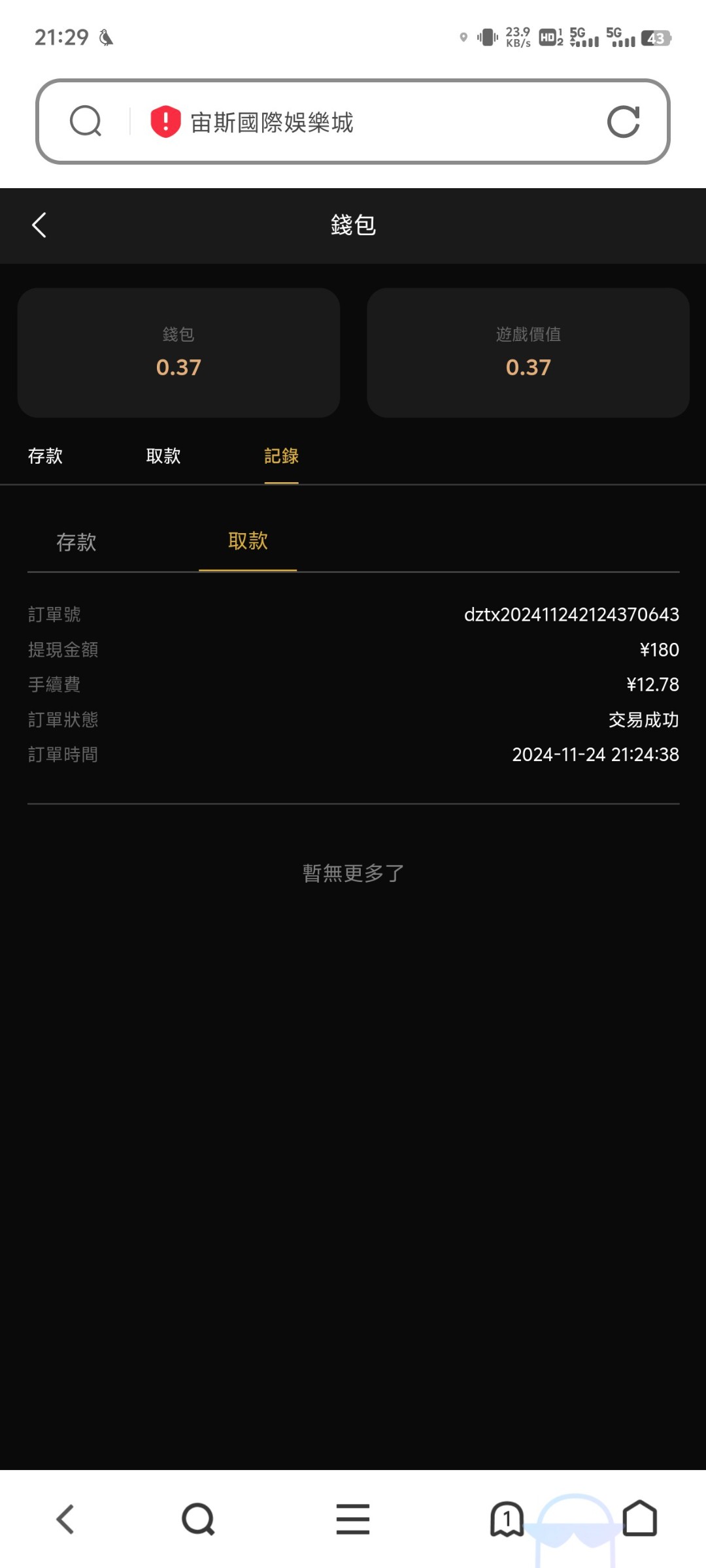Switch to the top 存款 tab
The height and width of the screenshot is (1568, 706).
(x=45, y=456)
